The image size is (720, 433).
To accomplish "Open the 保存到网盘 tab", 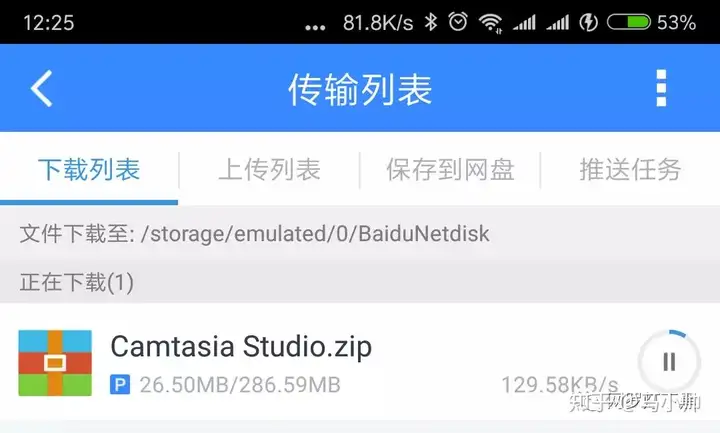I will coord(450,169).
